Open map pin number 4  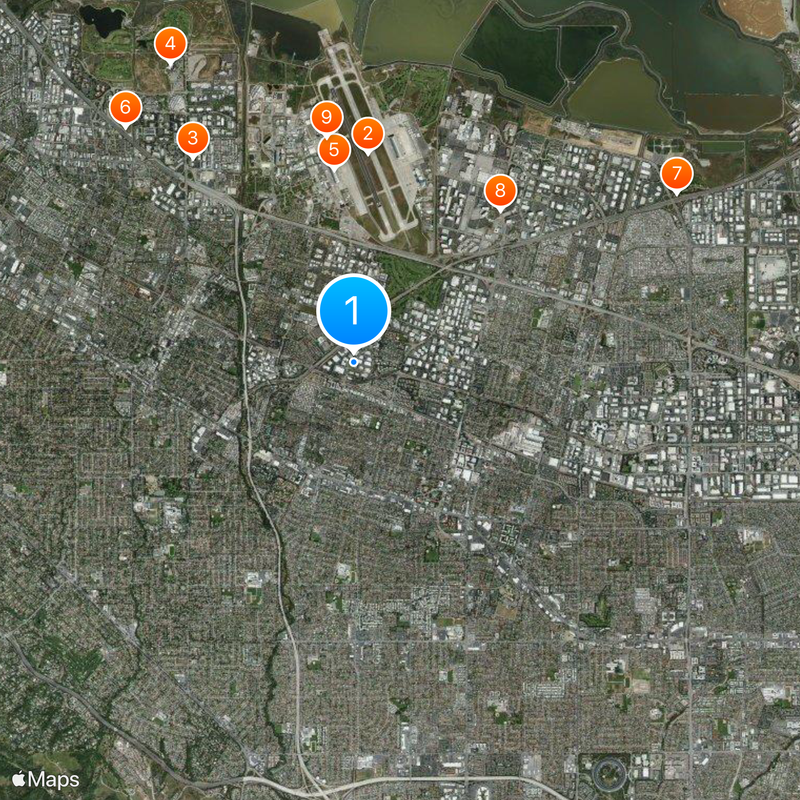point(171,44)
